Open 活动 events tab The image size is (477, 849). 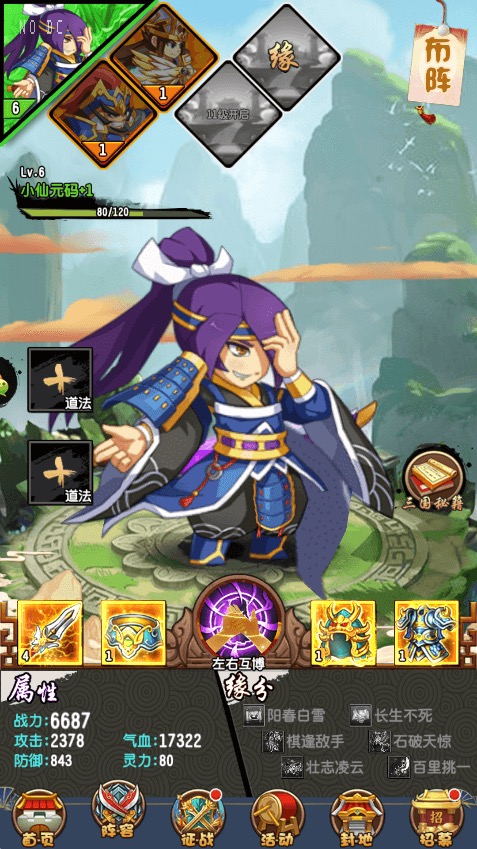(277, 818)
